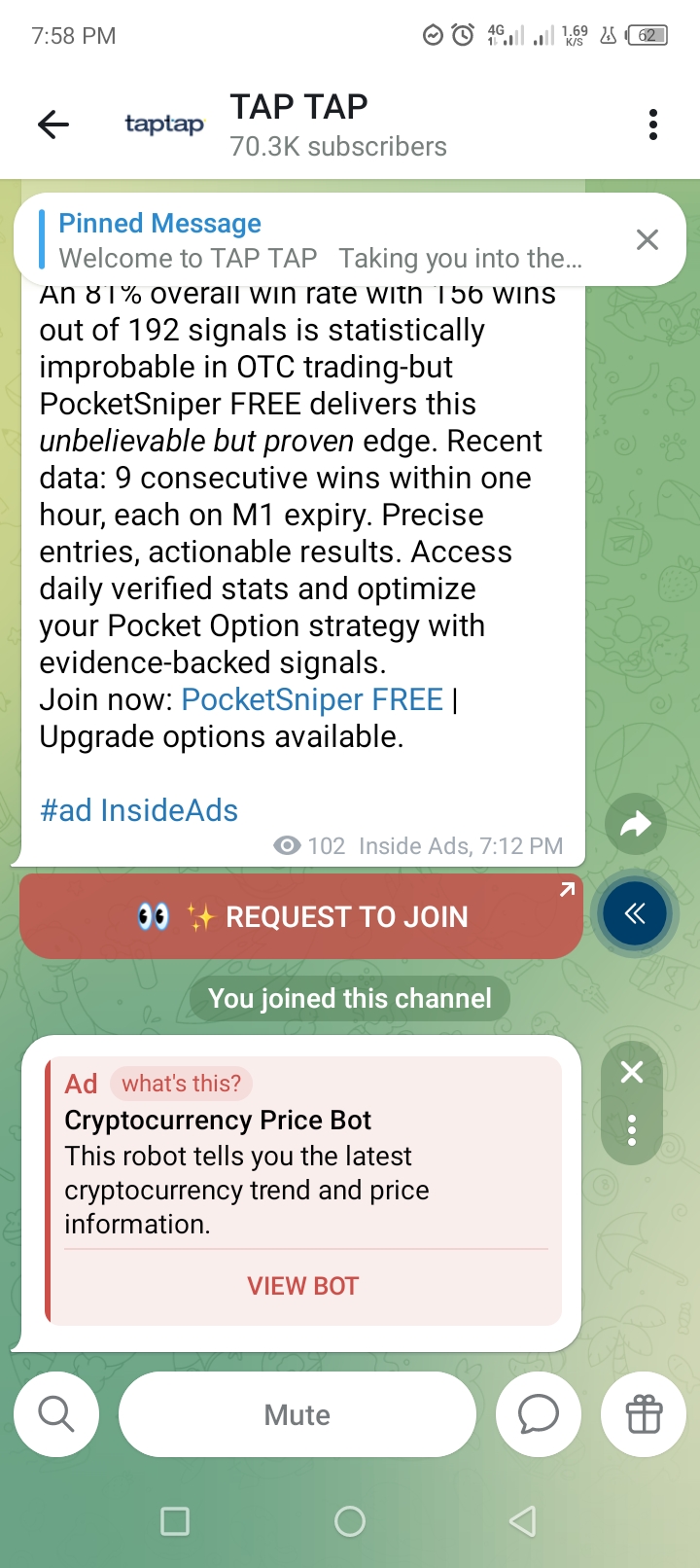The height and width of the screenshot is (1568, 700).
Task: Tap the REQUEST TO JOIN button
Action: 301,916
